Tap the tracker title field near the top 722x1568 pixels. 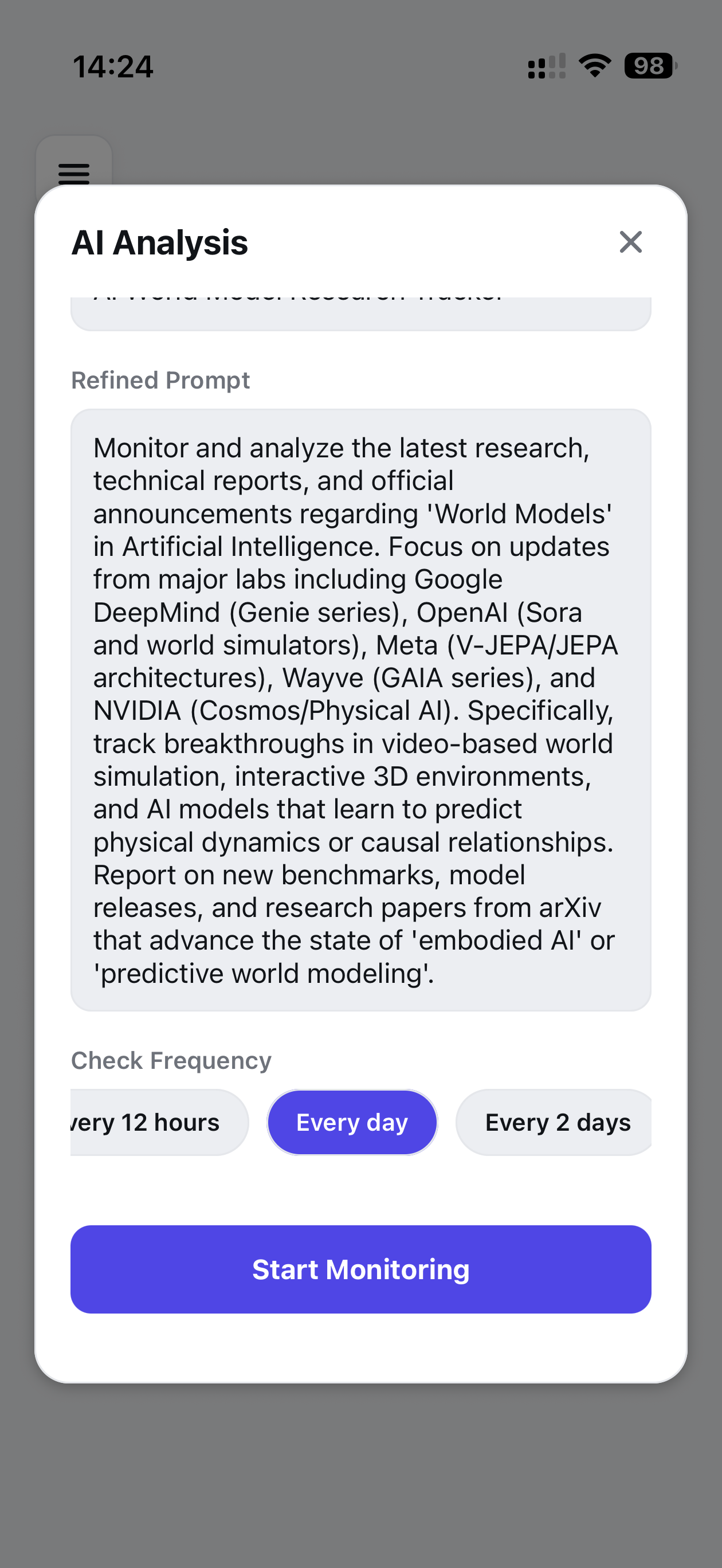(x=361, y=304)
